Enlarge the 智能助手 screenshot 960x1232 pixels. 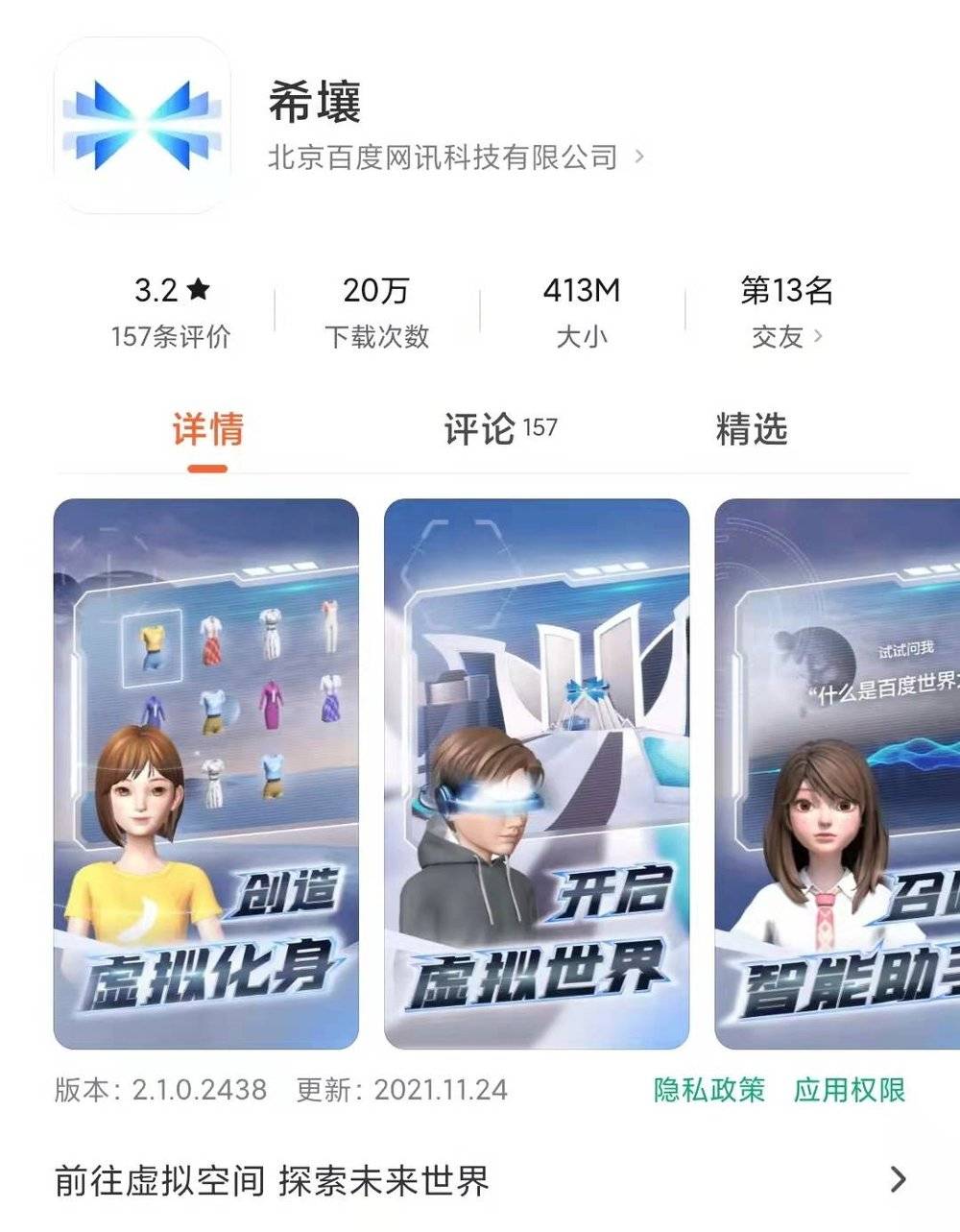[837, 773]
